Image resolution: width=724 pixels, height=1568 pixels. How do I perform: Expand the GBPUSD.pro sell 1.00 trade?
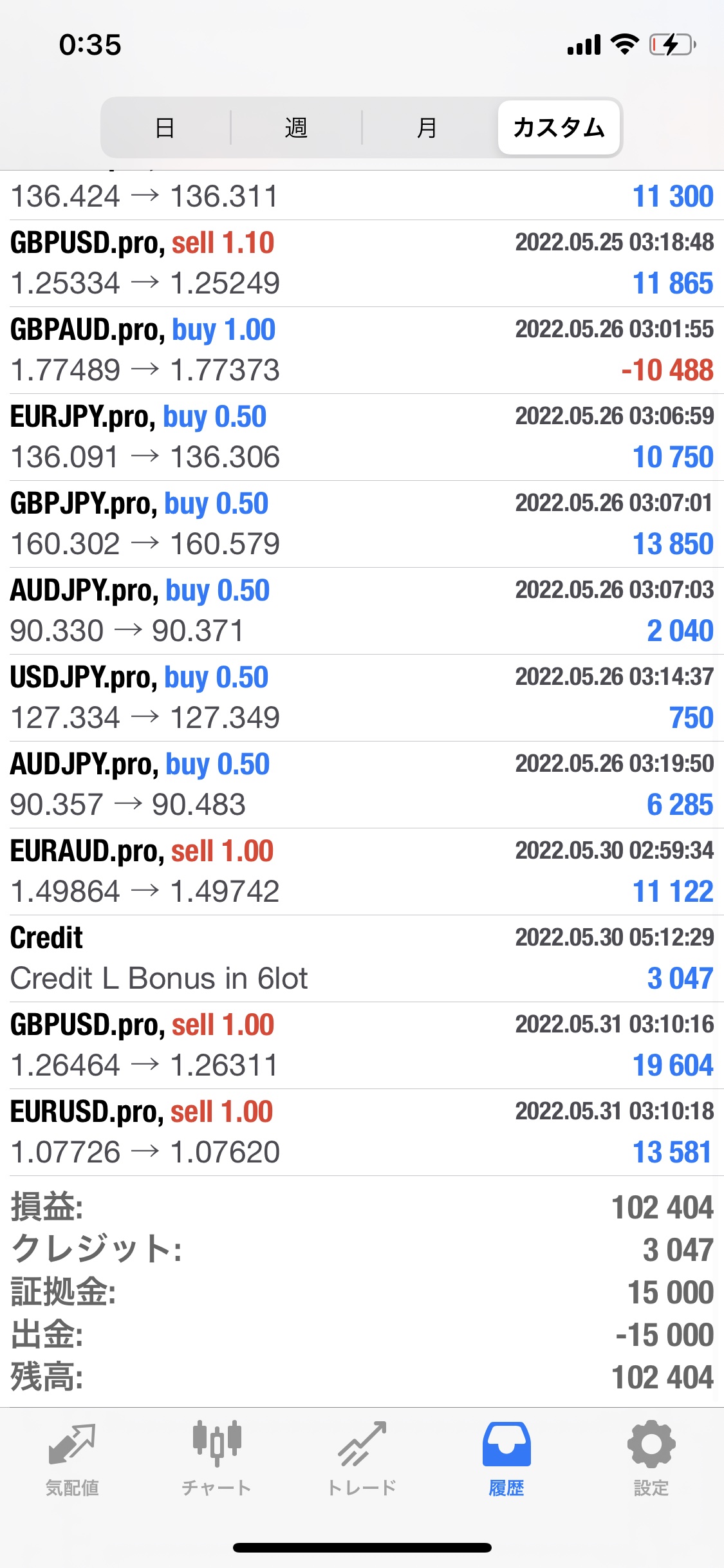tap(362, 1045)
